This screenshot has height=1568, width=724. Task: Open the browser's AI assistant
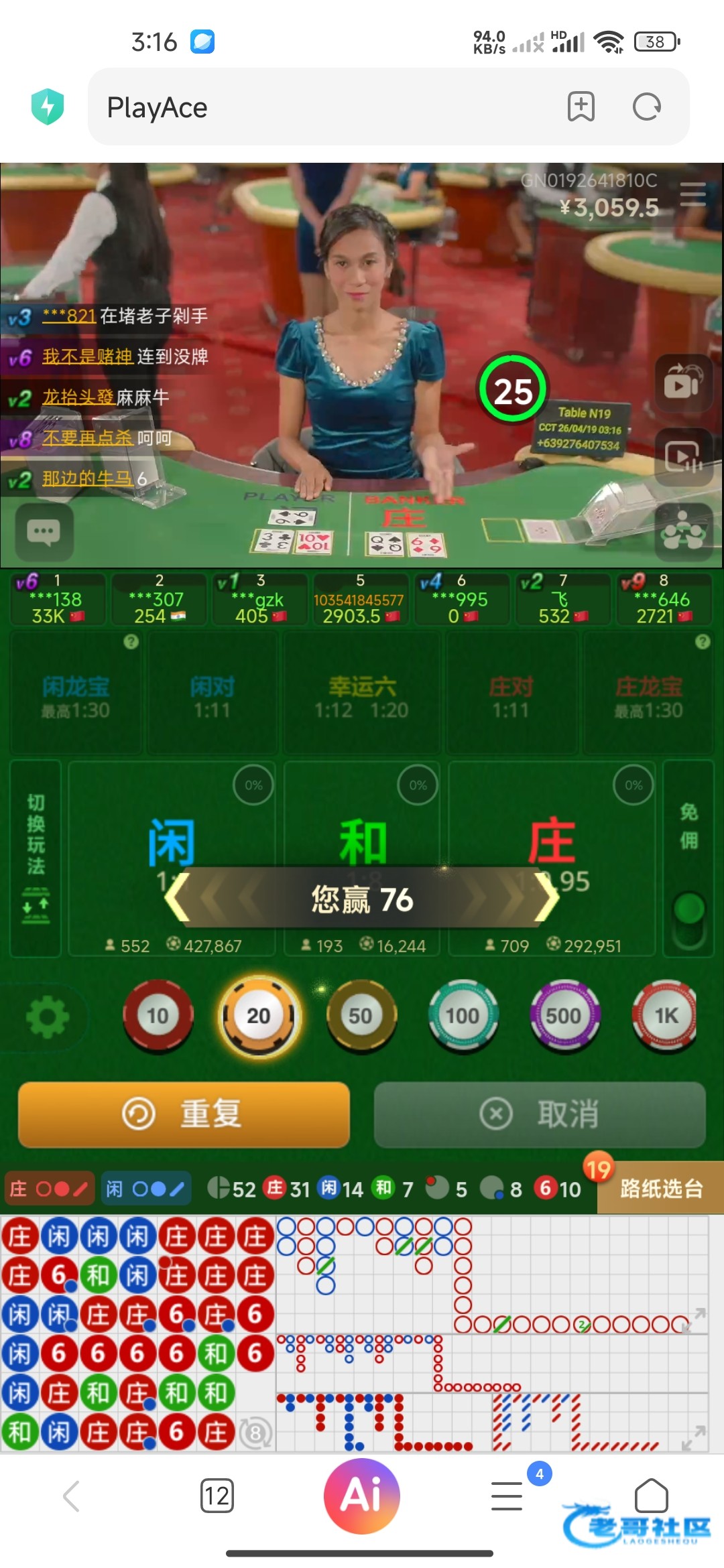pyautogui.click(x=362, y=1496)
